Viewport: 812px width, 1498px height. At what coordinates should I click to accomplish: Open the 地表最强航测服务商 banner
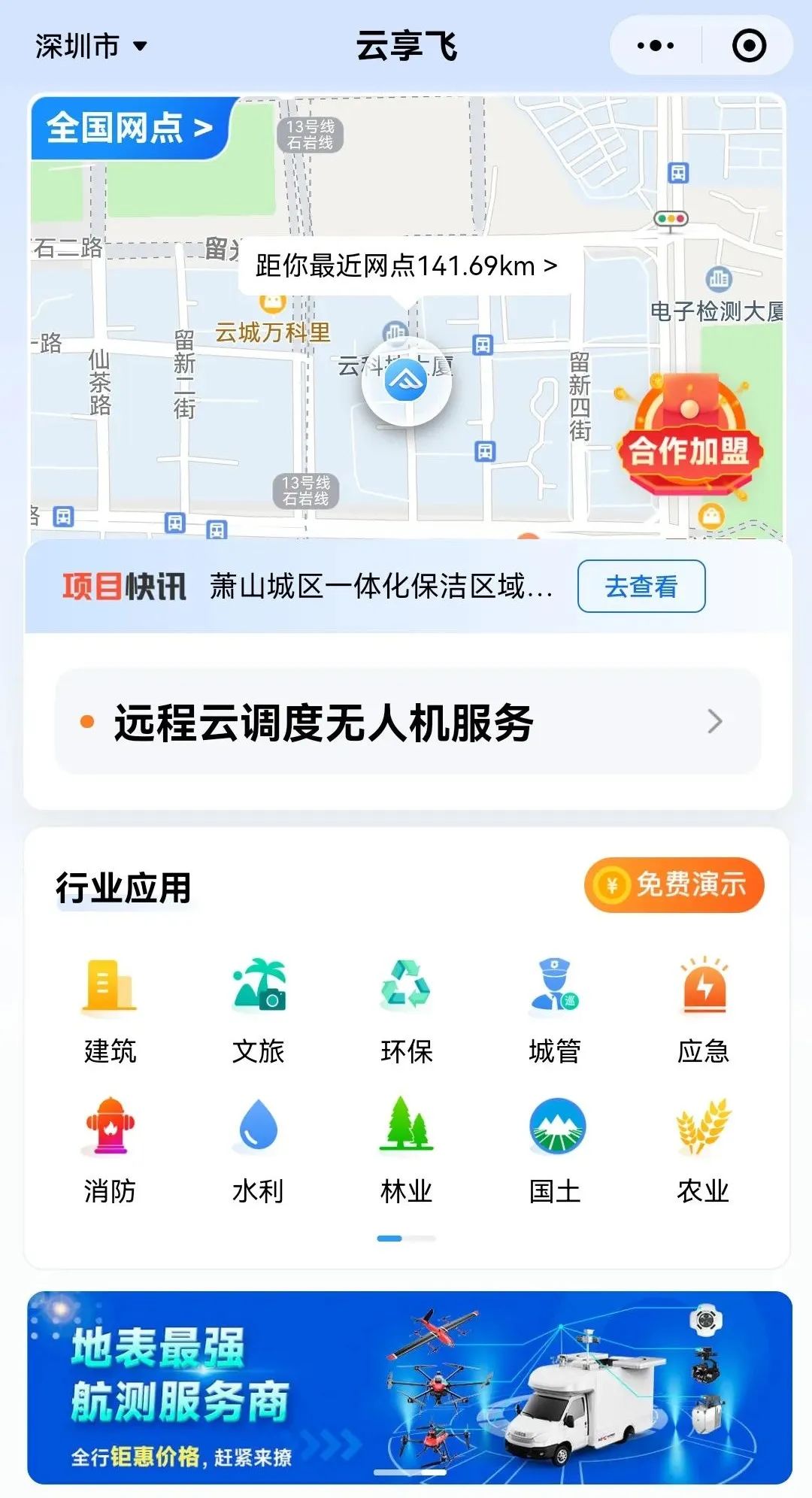(409, 1387)
